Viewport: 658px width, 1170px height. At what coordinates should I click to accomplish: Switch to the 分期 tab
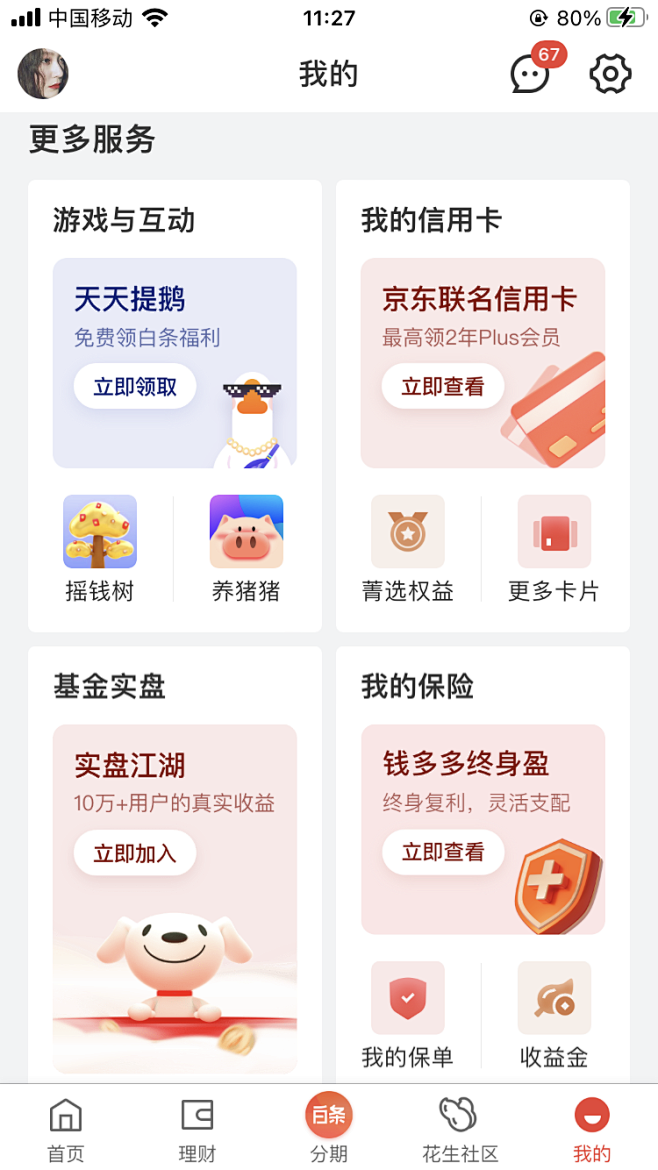(x=329, y=1127)
